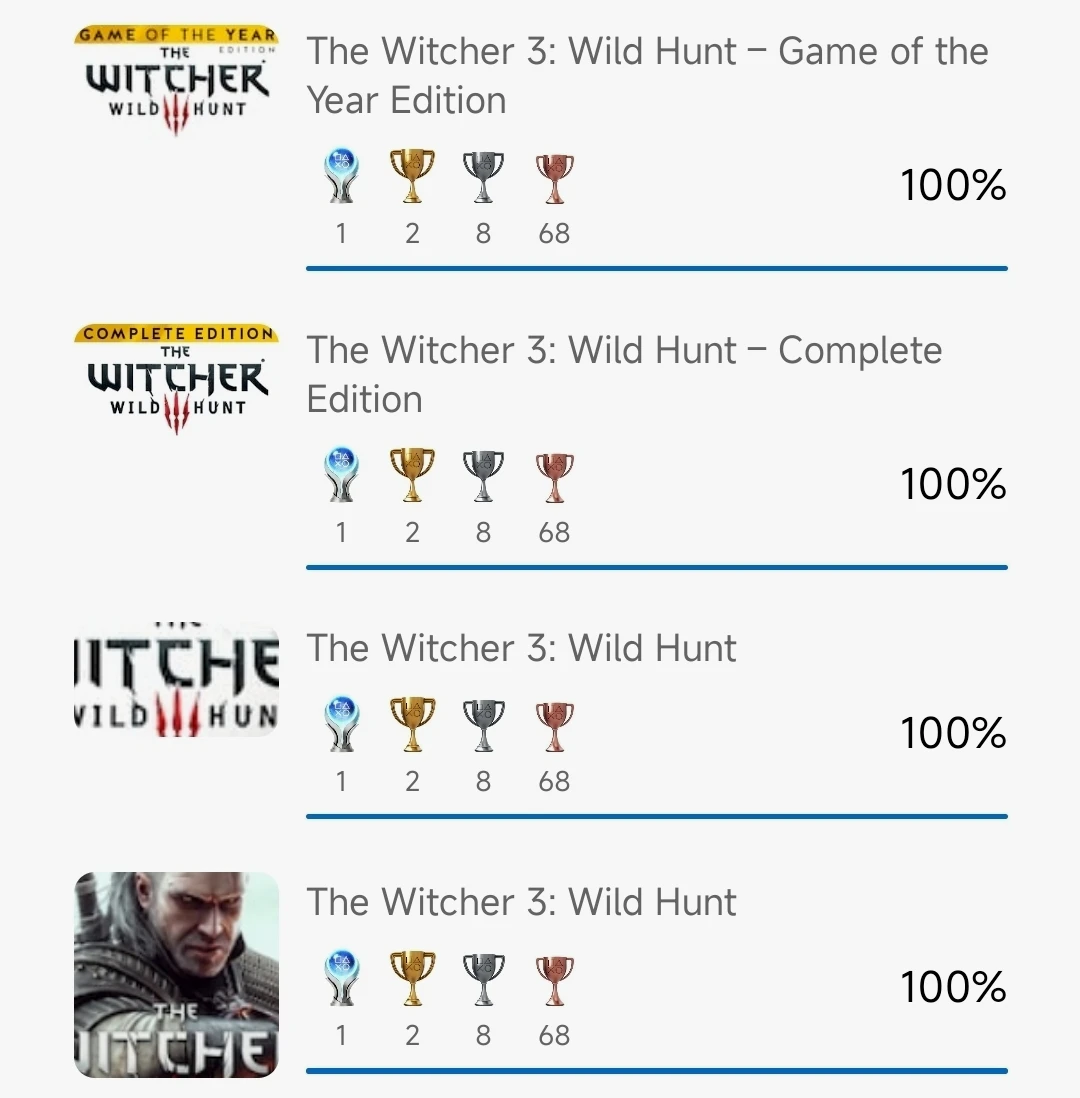The width and height of the screenshot is (1080, 1098).
Task: Open Witcher 3: Wild Hunt entry with Geralt artwork
Action: [x=521, y=903]
